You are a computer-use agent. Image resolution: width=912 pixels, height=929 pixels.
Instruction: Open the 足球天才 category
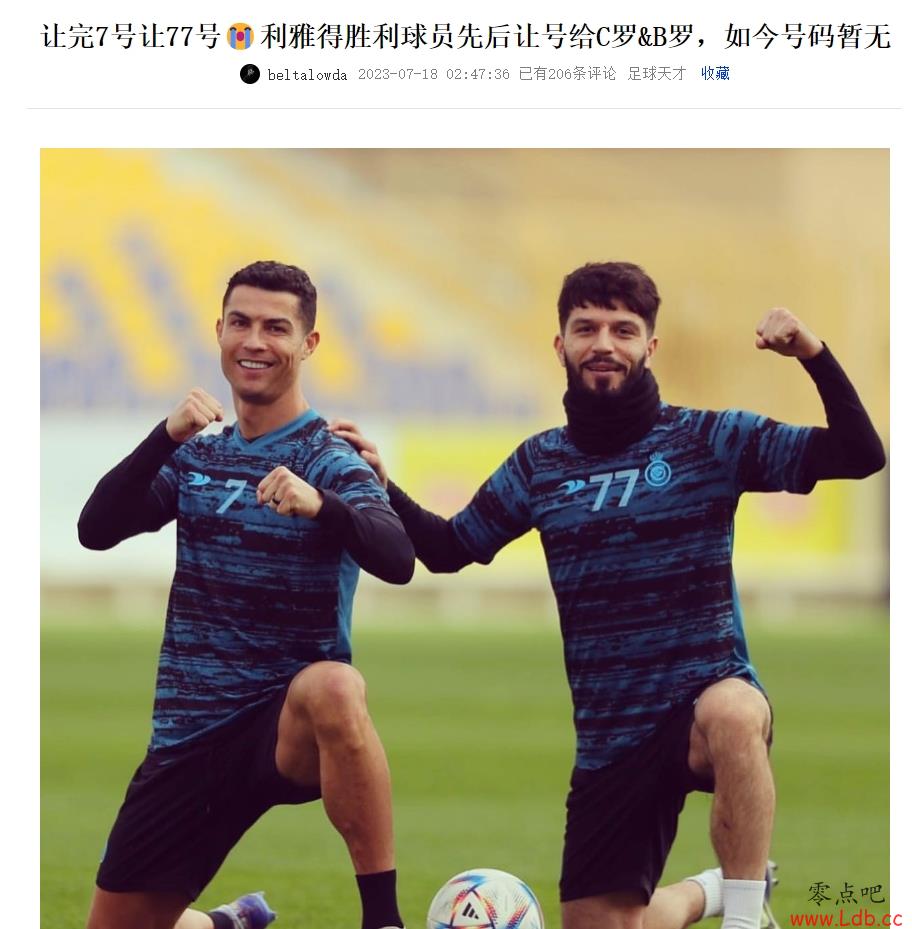click(657, 73)
